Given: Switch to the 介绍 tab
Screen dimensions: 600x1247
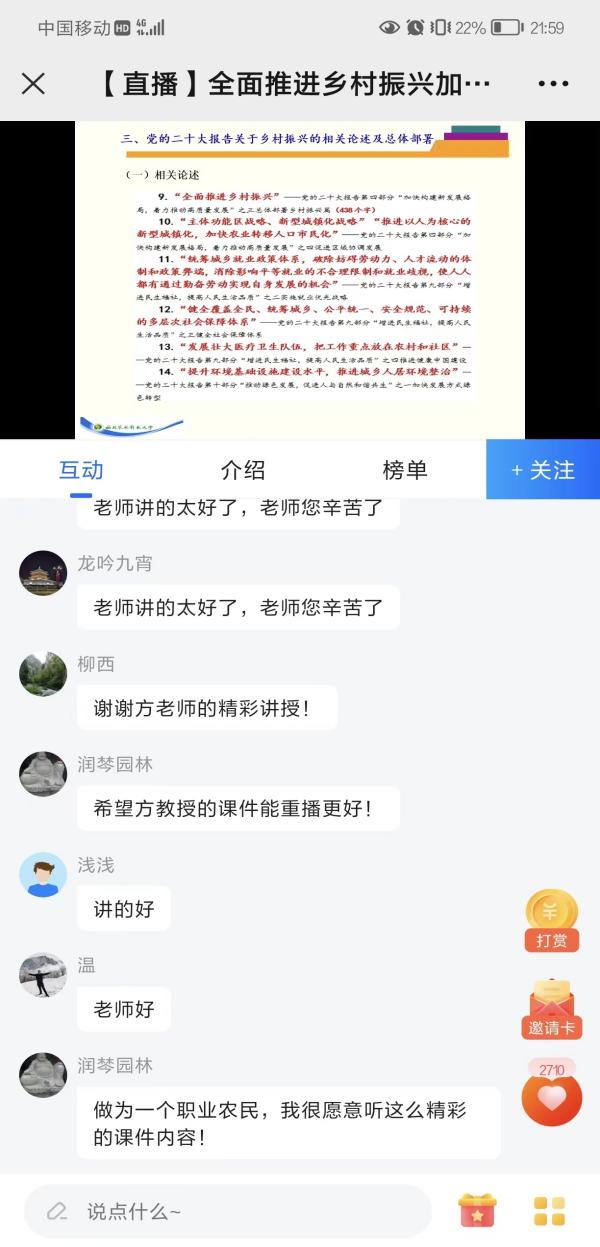Looking at the screenshot, I should click(x=243, y=470).
